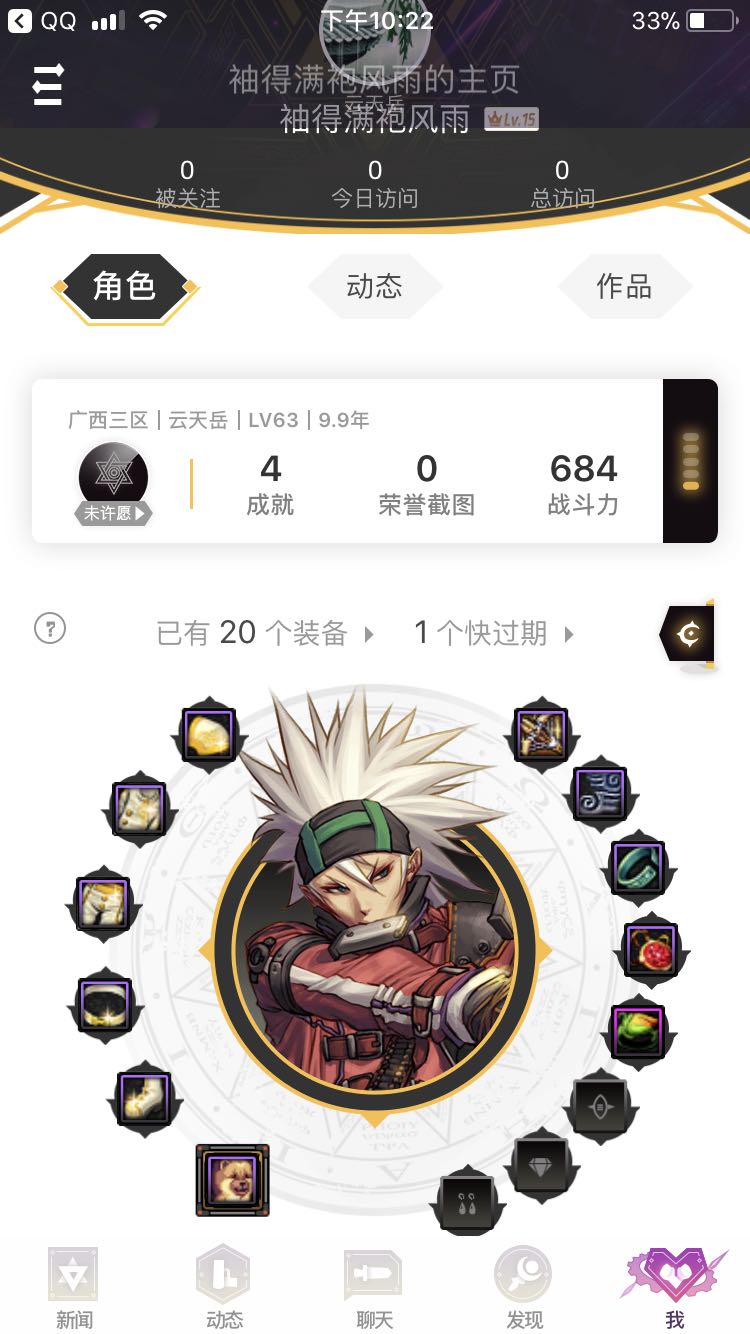The width and height of the screenshot is (750, 1334).
Task: Tap the help question mark icon
Action: [50, 629]
